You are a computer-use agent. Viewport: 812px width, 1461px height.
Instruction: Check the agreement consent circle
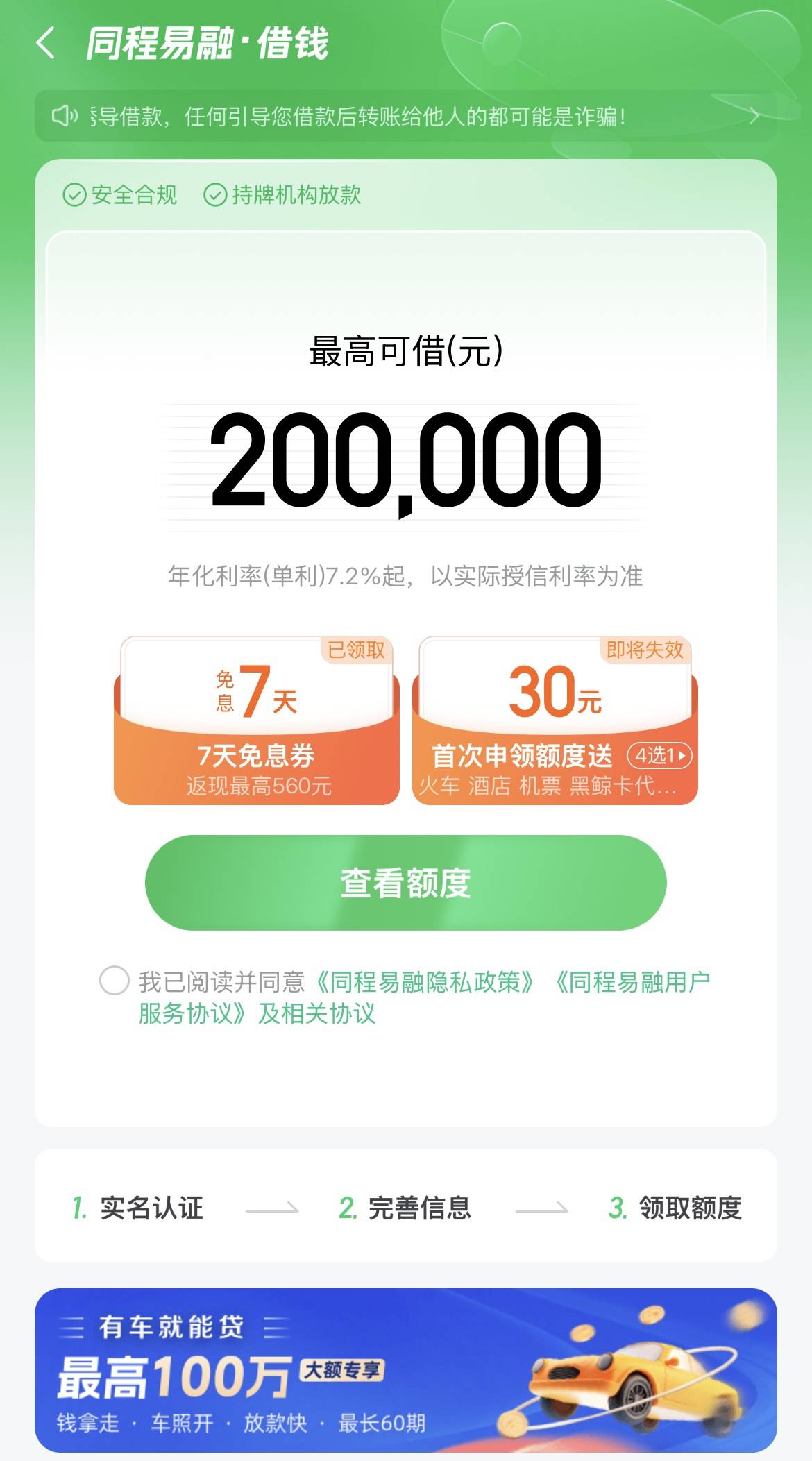(x=115, y=981)
